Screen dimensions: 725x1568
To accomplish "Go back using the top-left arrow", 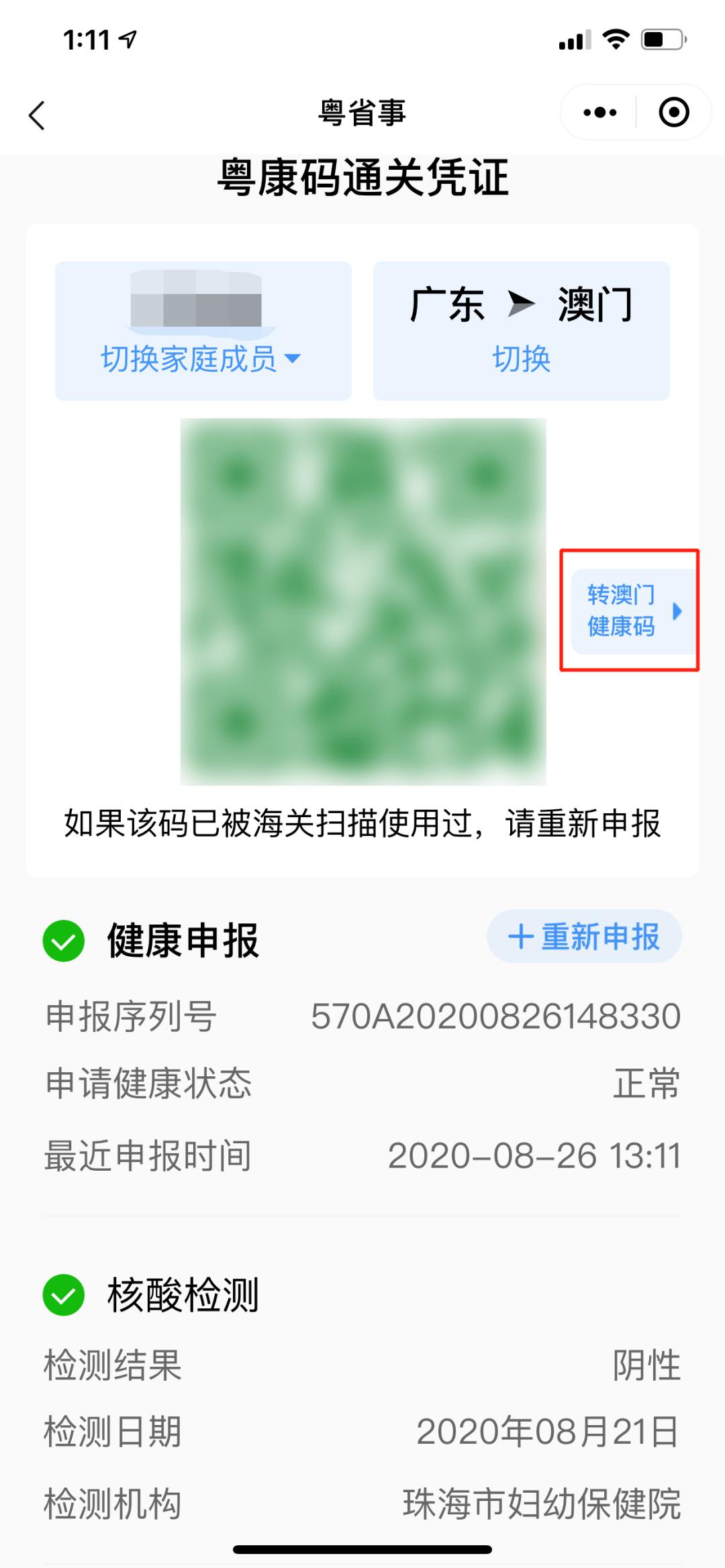I will [38, 115].
